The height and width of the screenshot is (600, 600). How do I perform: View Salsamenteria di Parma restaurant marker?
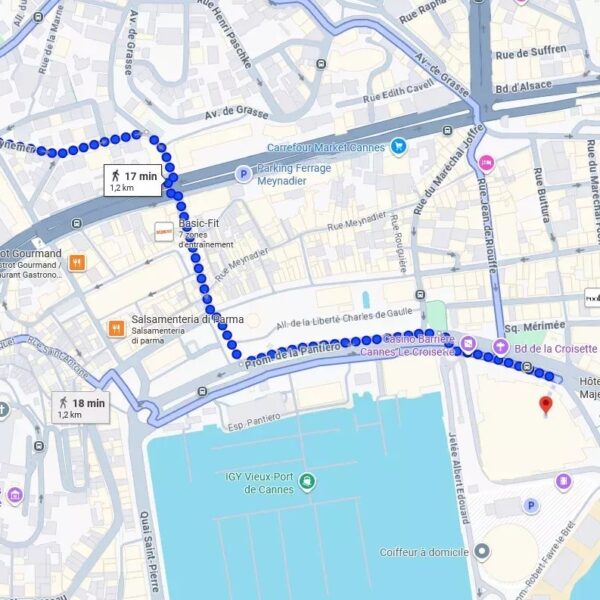[x=116, y=327]
